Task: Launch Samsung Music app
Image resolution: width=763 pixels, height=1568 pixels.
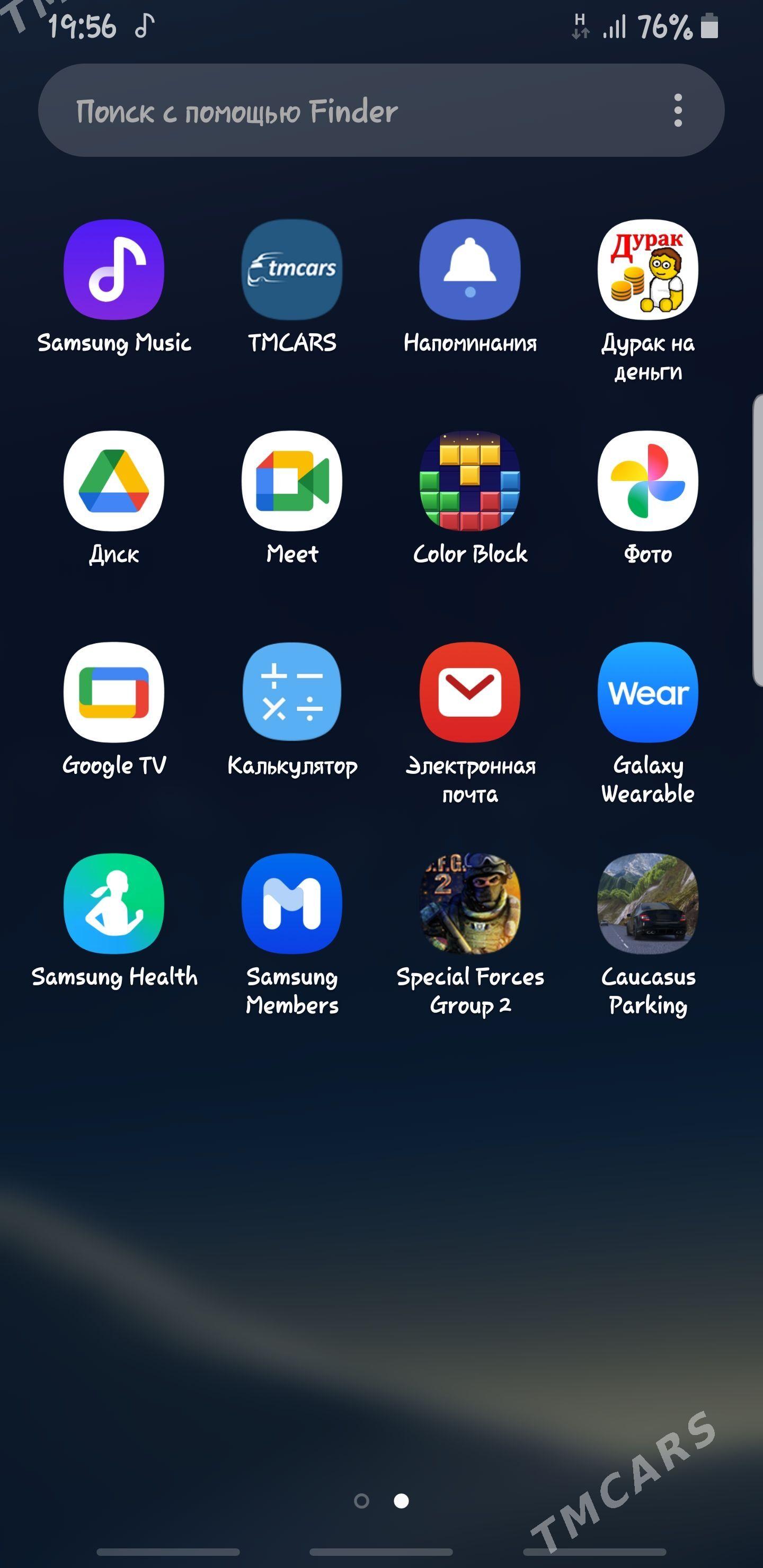Action: (114, 270)
